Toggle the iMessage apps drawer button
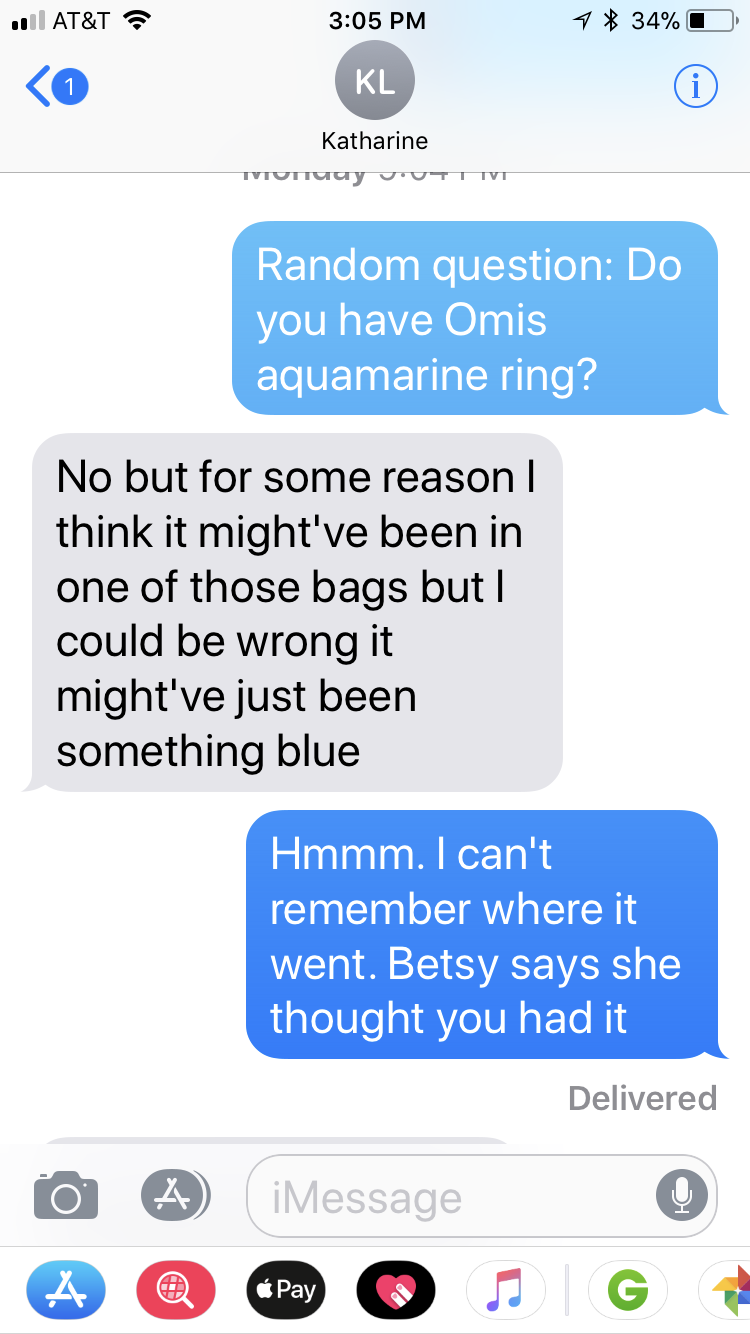Screen dimensions: 750x1334 click(174, 1195)
